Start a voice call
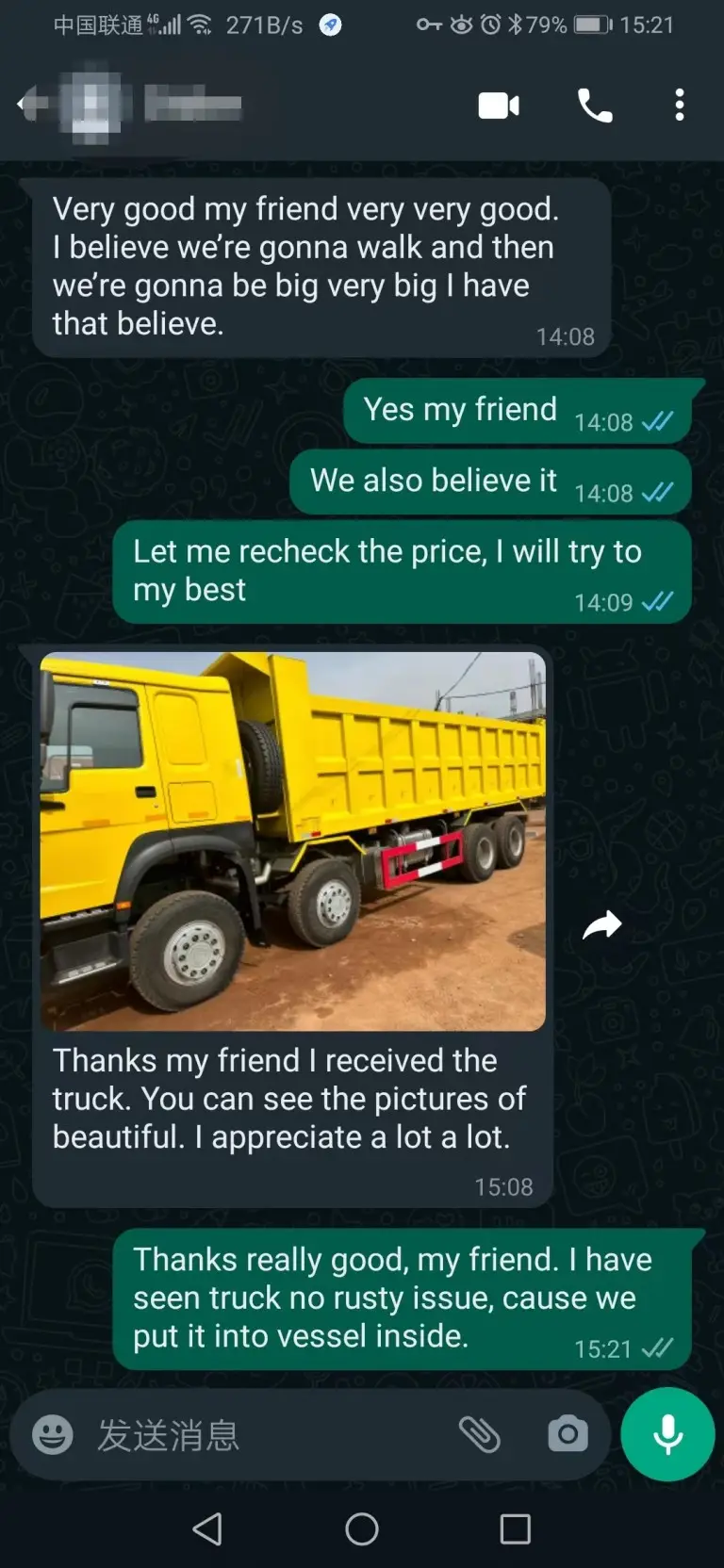This screenshot has height=1568, width=724. point(595,106)
